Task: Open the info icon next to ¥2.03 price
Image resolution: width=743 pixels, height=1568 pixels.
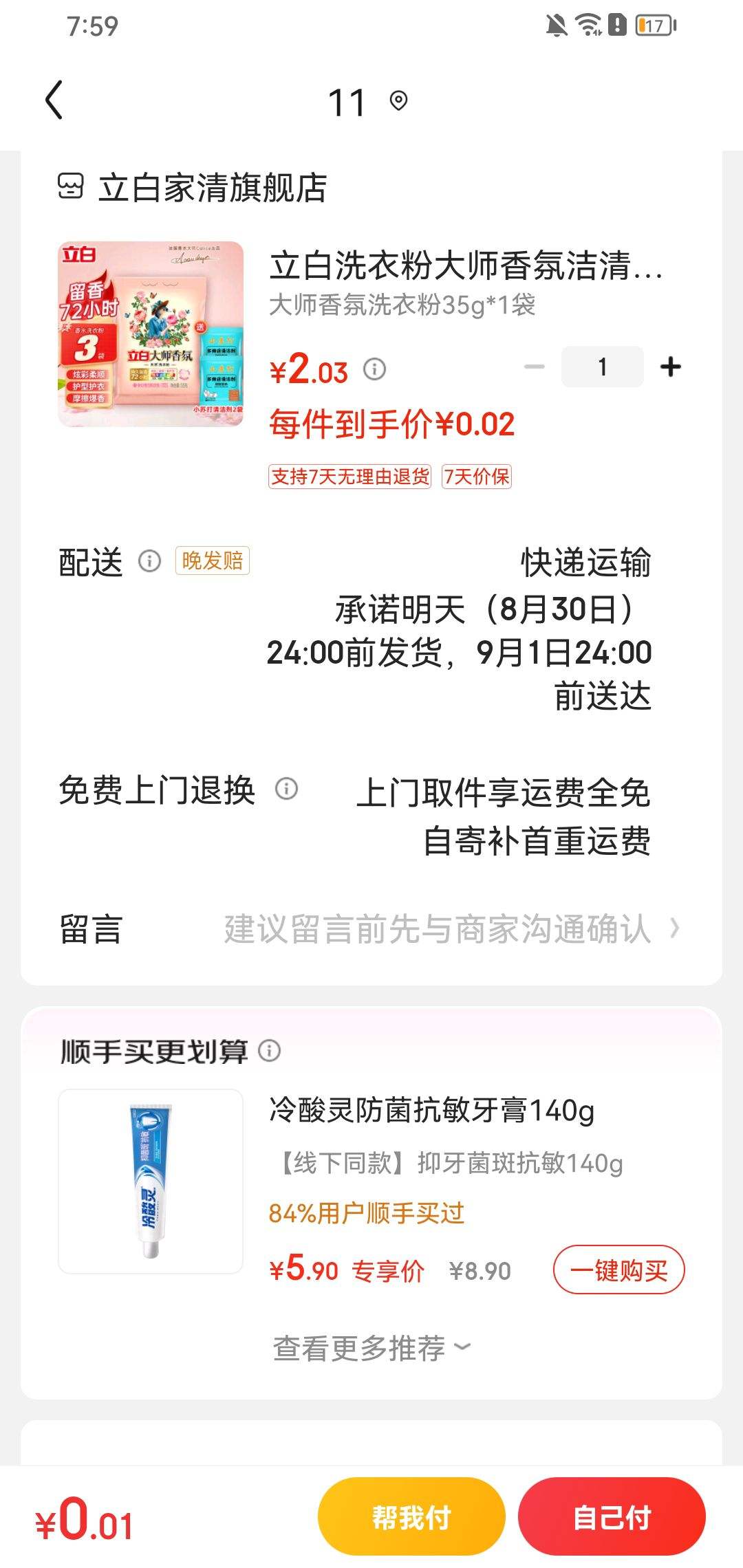Action: 372,369
